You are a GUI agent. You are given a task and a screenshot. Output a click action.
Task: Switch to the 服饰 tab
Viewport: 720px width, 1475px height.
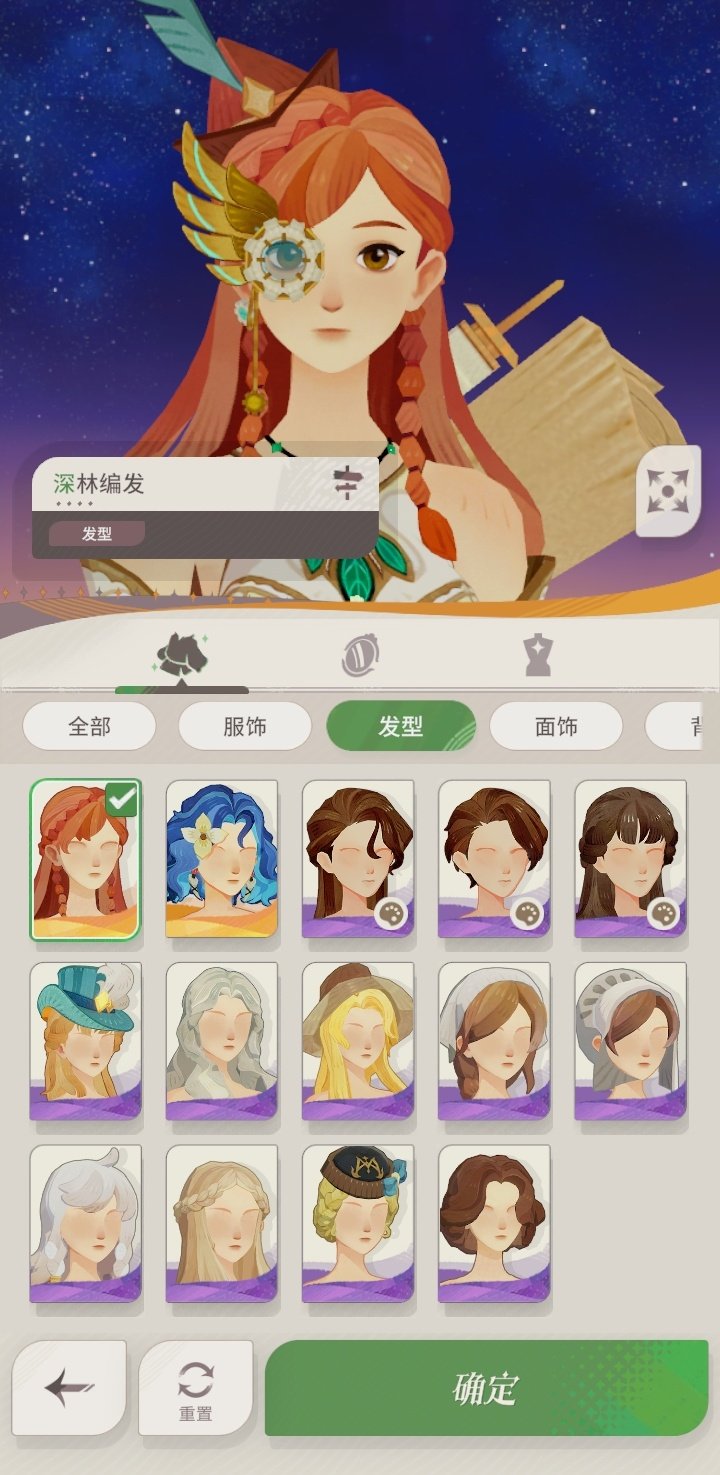click(x=244, y=727)
